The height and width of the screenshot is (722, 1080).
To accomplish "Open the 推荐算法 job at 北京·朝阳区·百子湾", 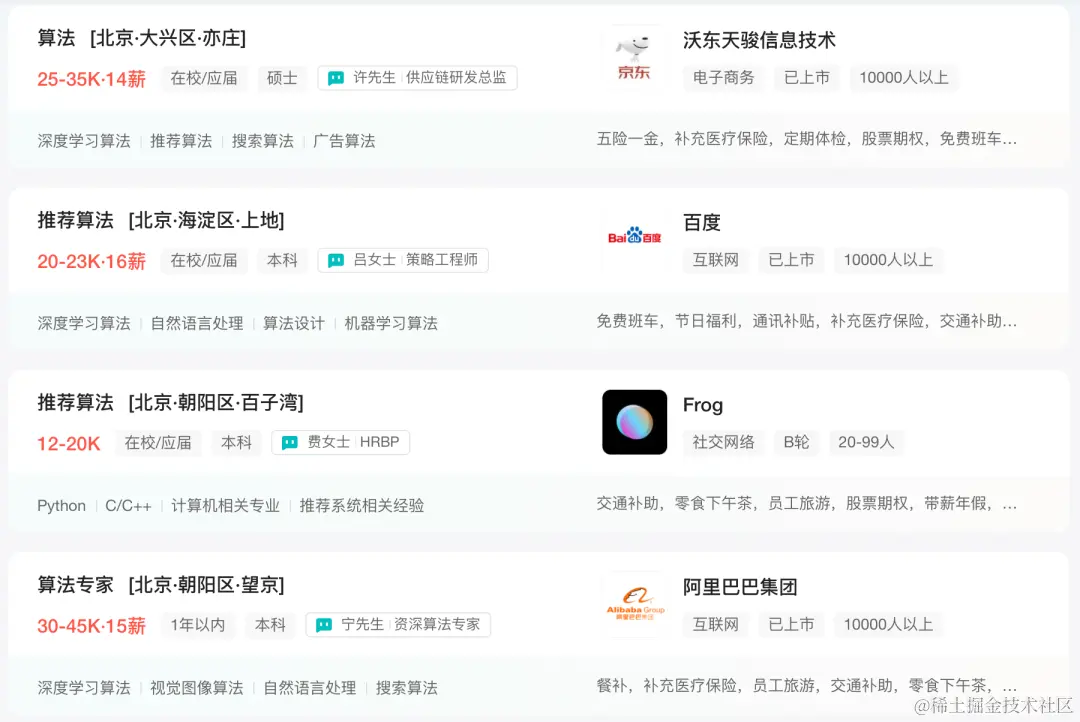I will click(170, 403).
